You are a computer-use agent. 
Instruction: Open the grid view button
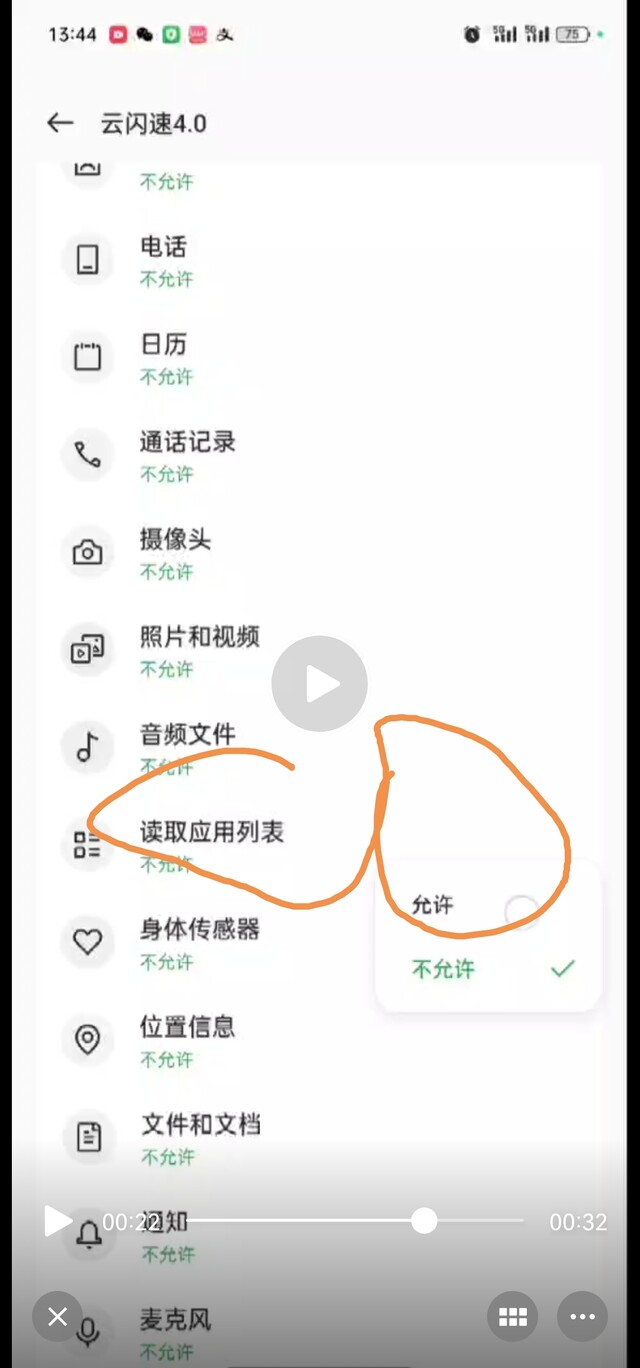(x=512, y=1317)
